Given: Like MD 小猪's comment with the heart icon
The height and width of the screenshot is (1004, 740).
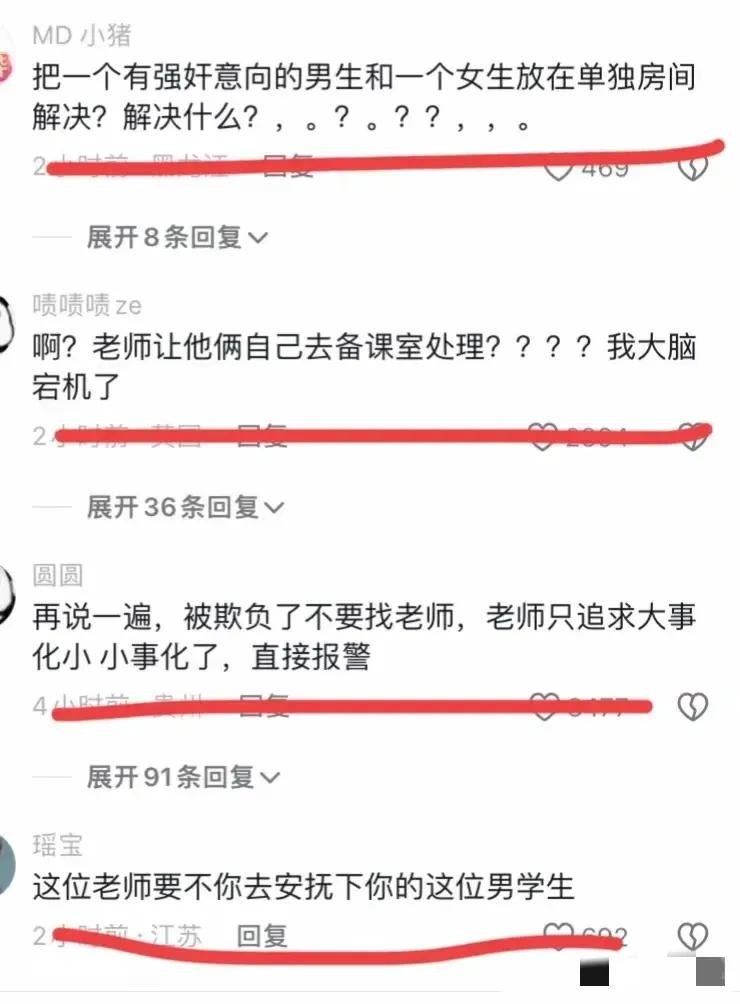Looking at the screenshot, I should 557,168.
